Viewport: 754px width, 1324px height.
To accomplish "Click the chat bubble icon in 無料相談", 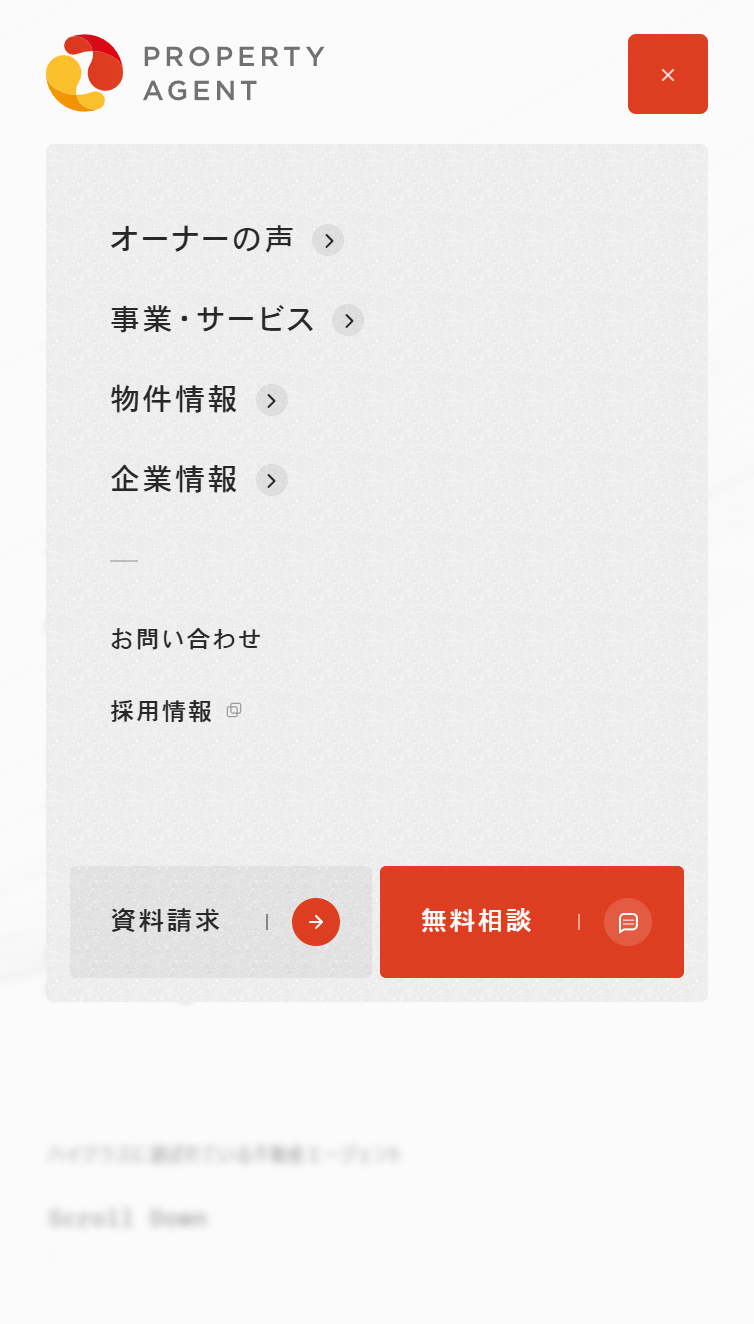I will coord(628,922).
